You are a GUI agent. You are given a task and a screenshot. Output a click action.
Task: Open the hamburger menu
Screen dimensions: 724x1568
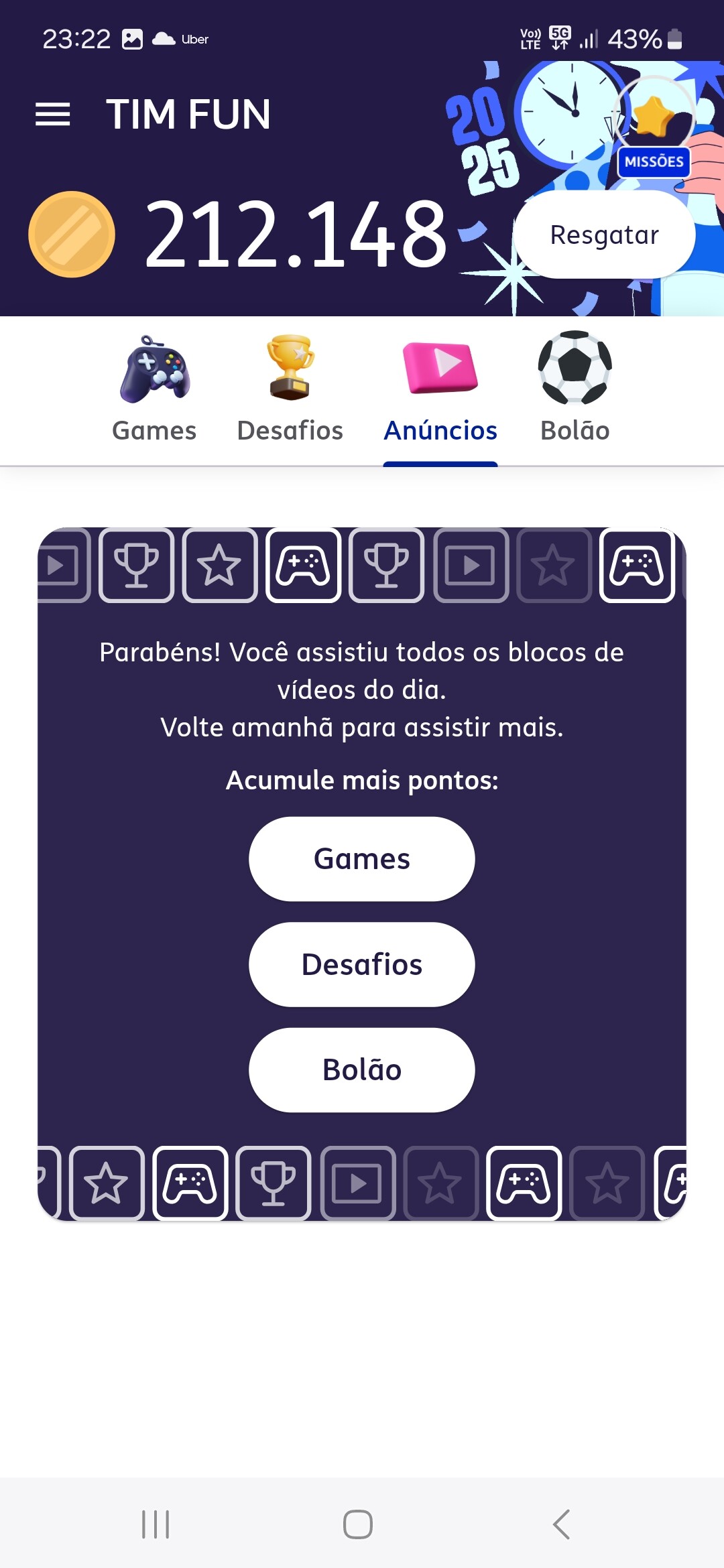coord(53,115)
